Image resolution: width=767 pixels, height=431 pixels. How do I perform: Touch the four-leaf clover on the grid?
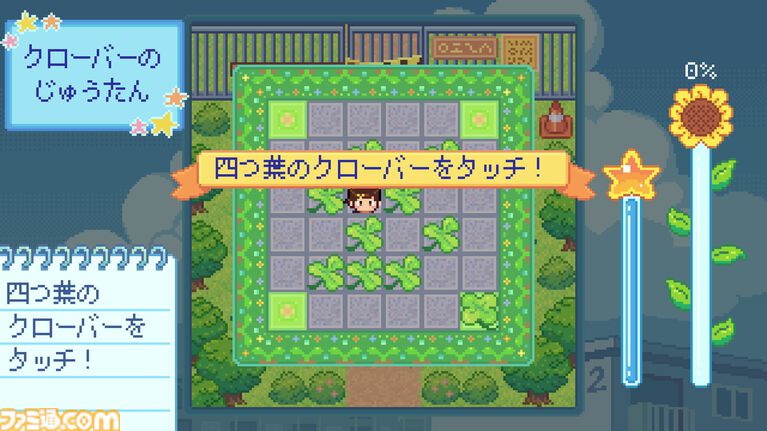pyautogui.click(x=479, y=311)
